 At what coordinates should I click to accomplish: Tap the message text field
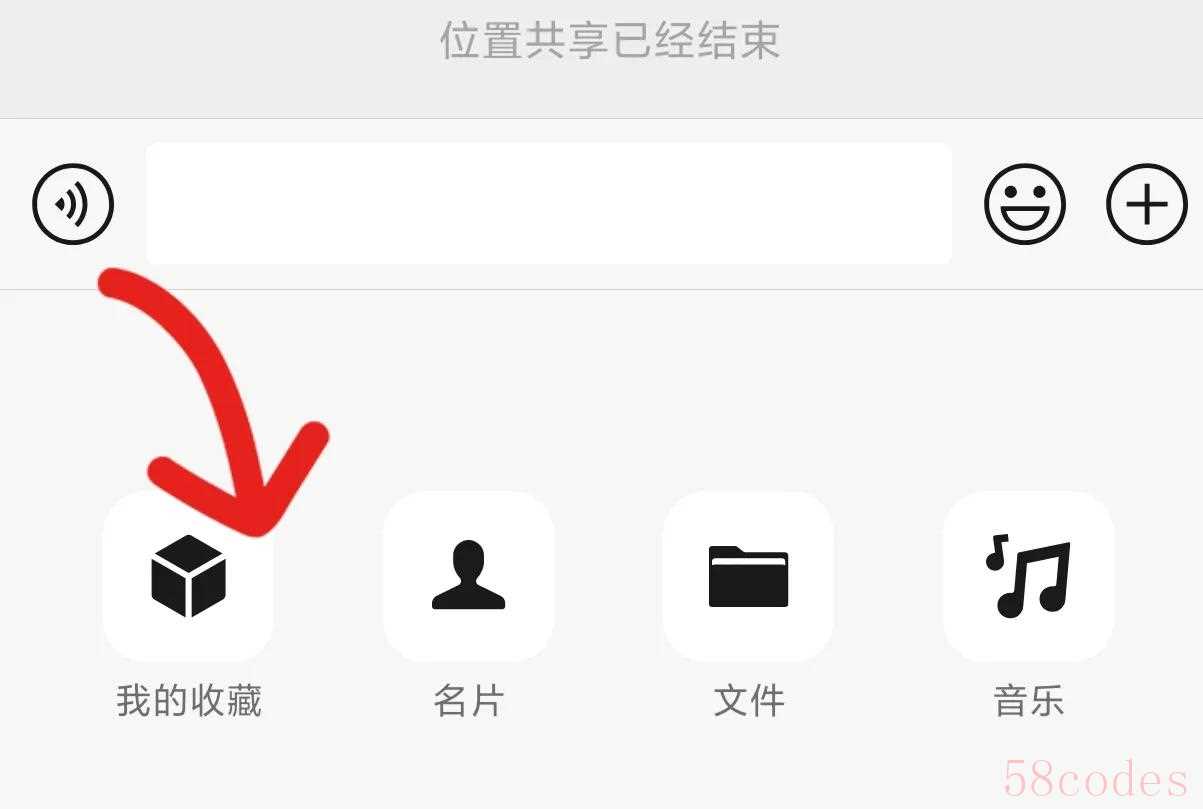click(548, 204)
